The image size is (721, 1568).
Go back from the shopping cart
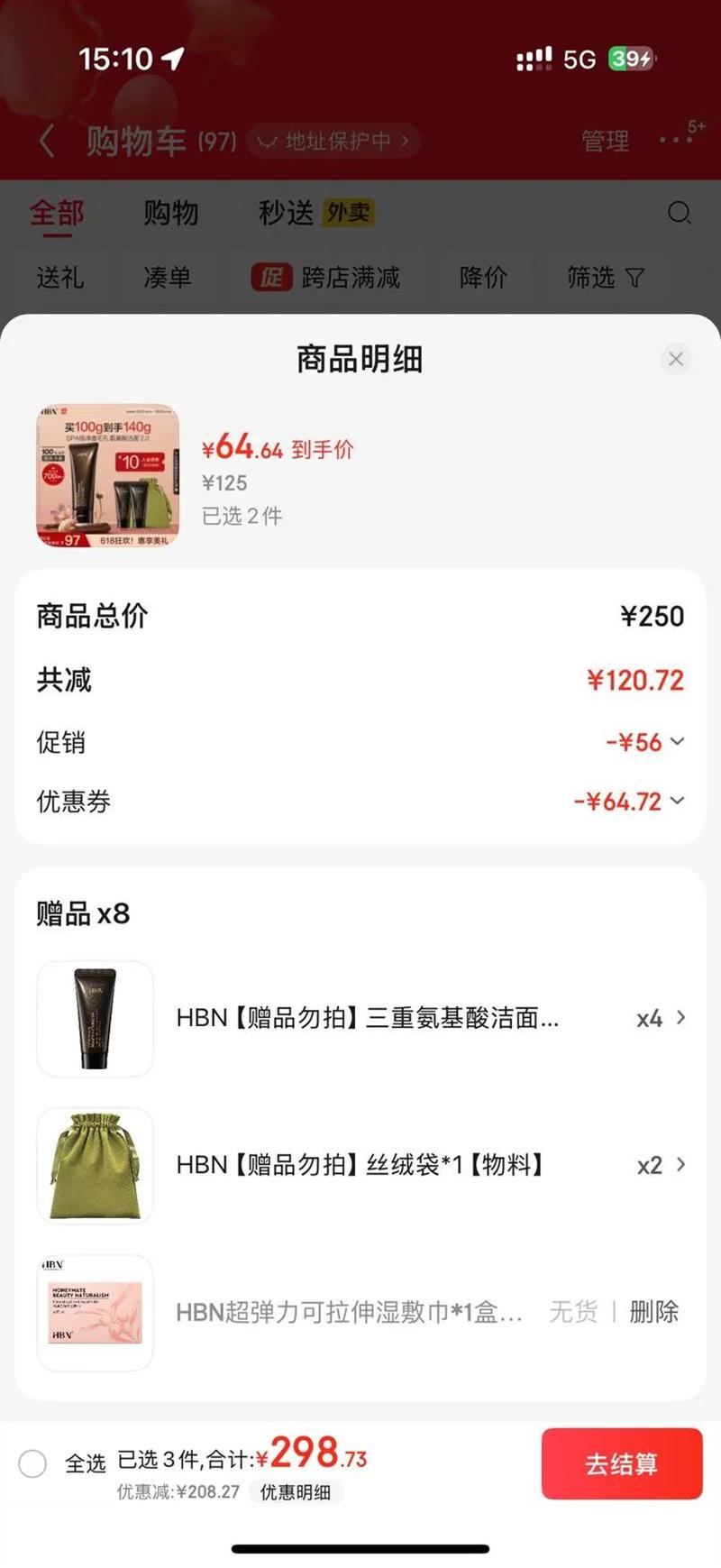[x=47, y=141]
